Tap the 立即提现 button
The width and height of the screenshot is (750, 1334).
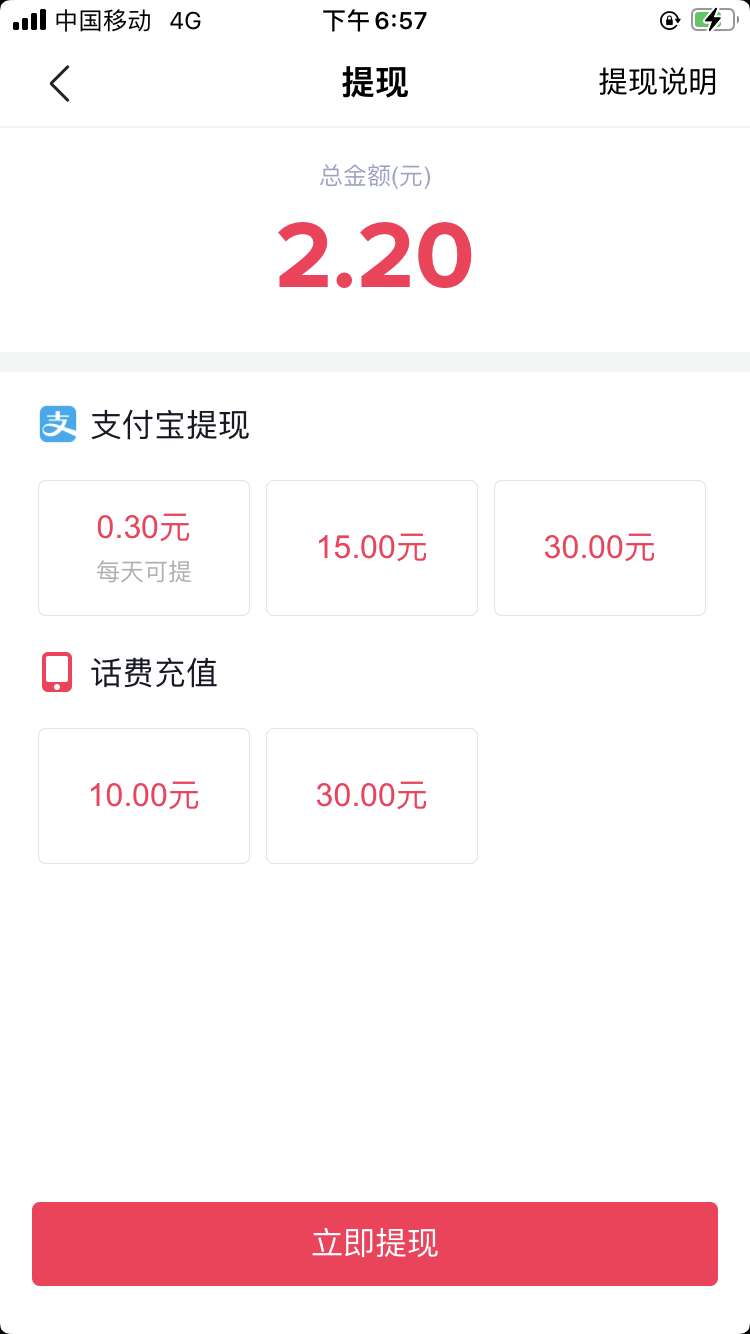point(375,1244)
